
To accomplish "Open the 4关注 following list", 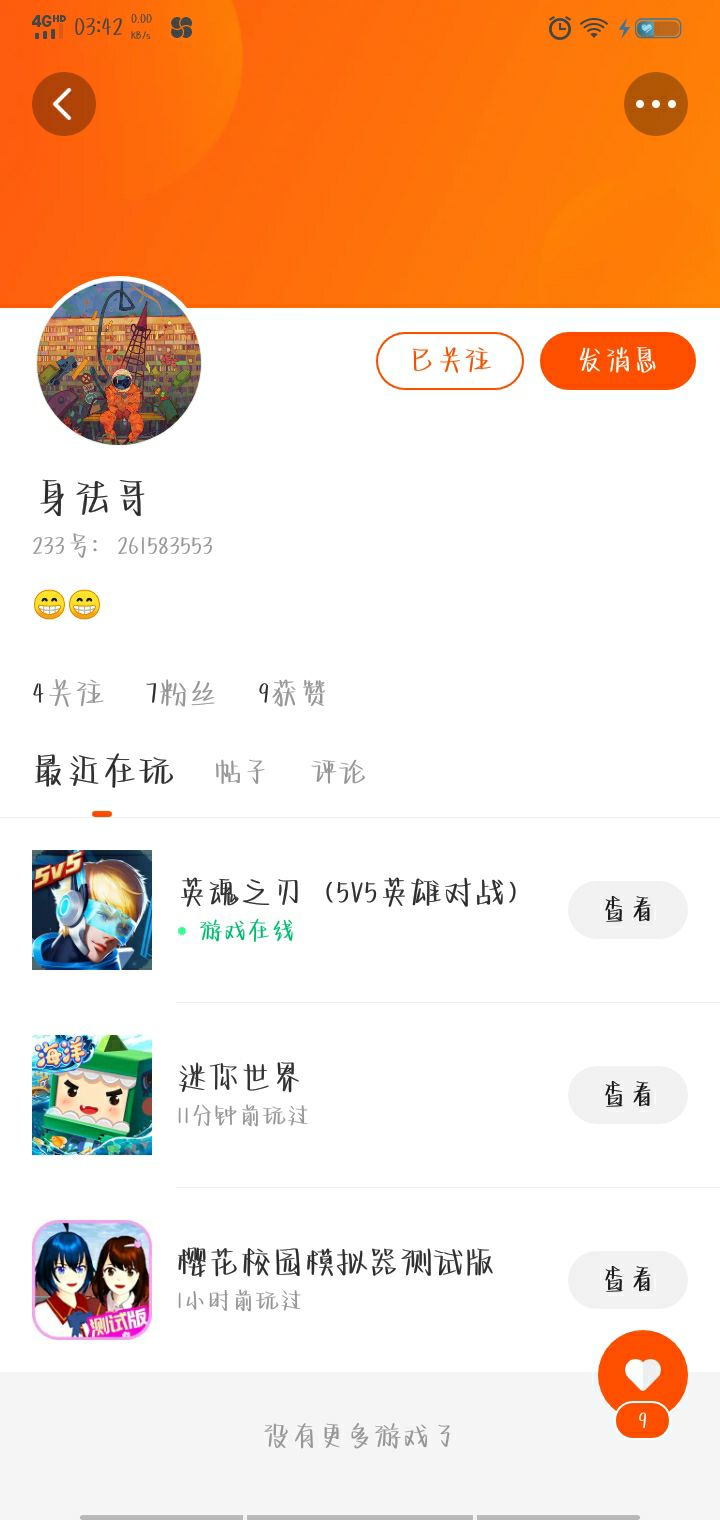I will (x=68, y=693).
